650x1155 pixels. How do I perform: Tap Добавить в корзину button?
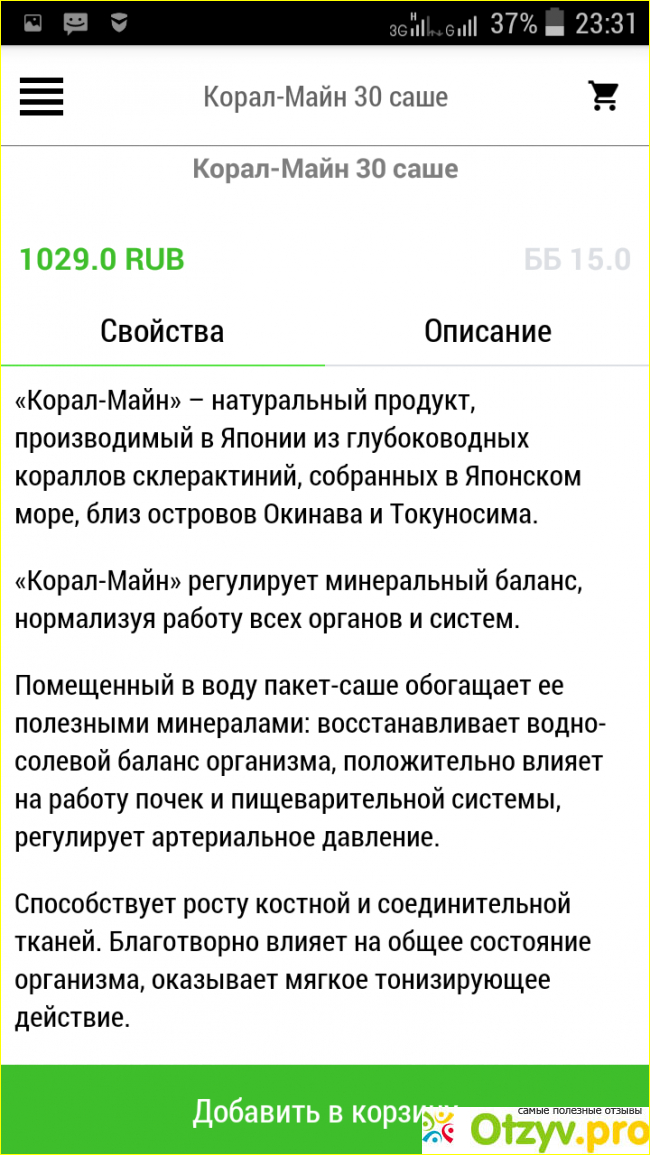point(300,1110)
